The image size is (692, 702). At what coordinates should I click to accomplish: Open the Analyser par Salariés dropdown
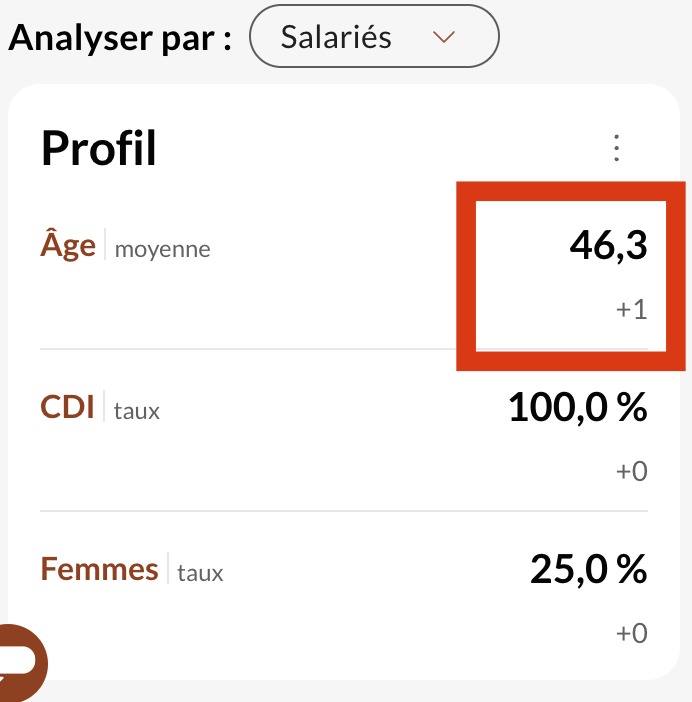tap(373, 38)
